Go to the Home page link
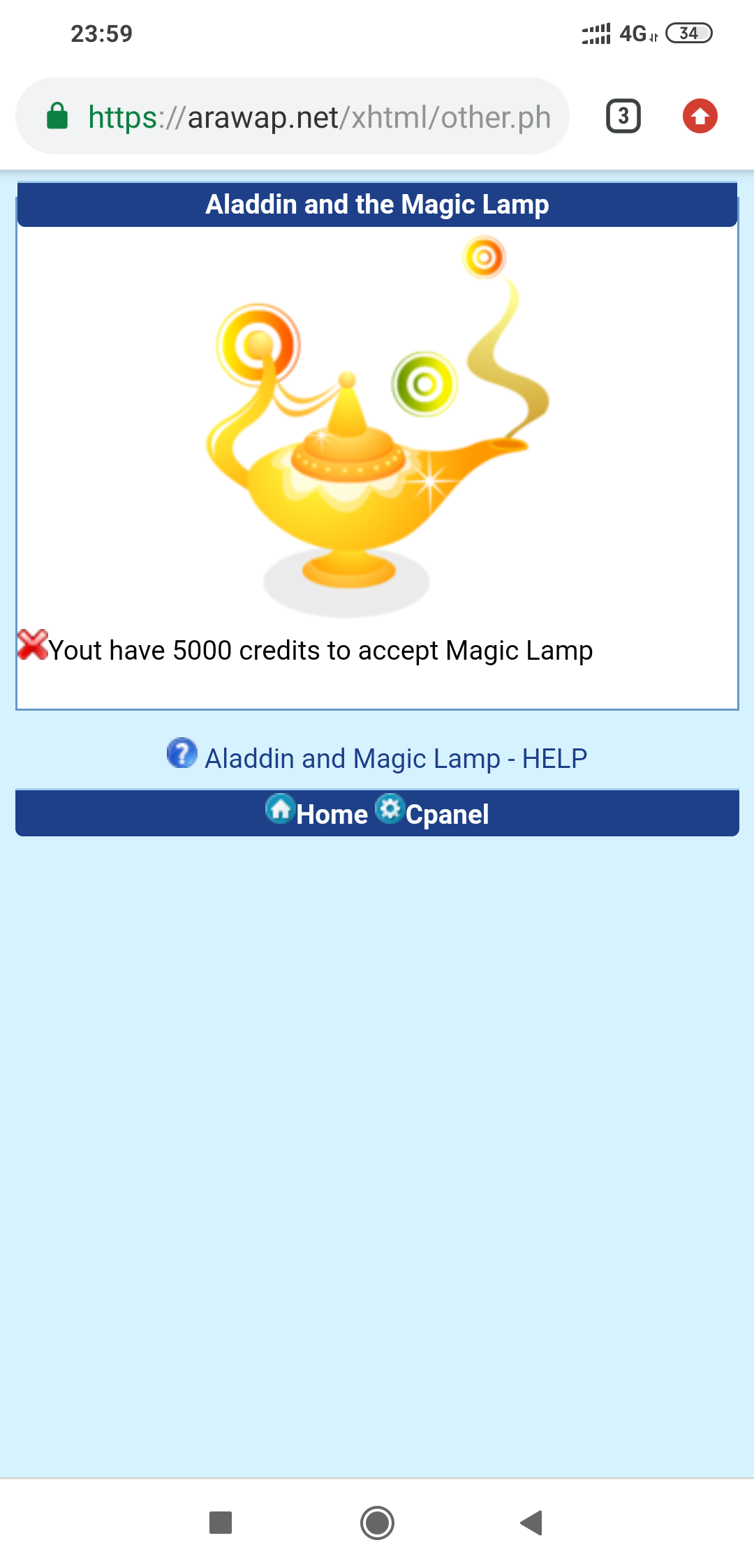 (x=331, y=814)
